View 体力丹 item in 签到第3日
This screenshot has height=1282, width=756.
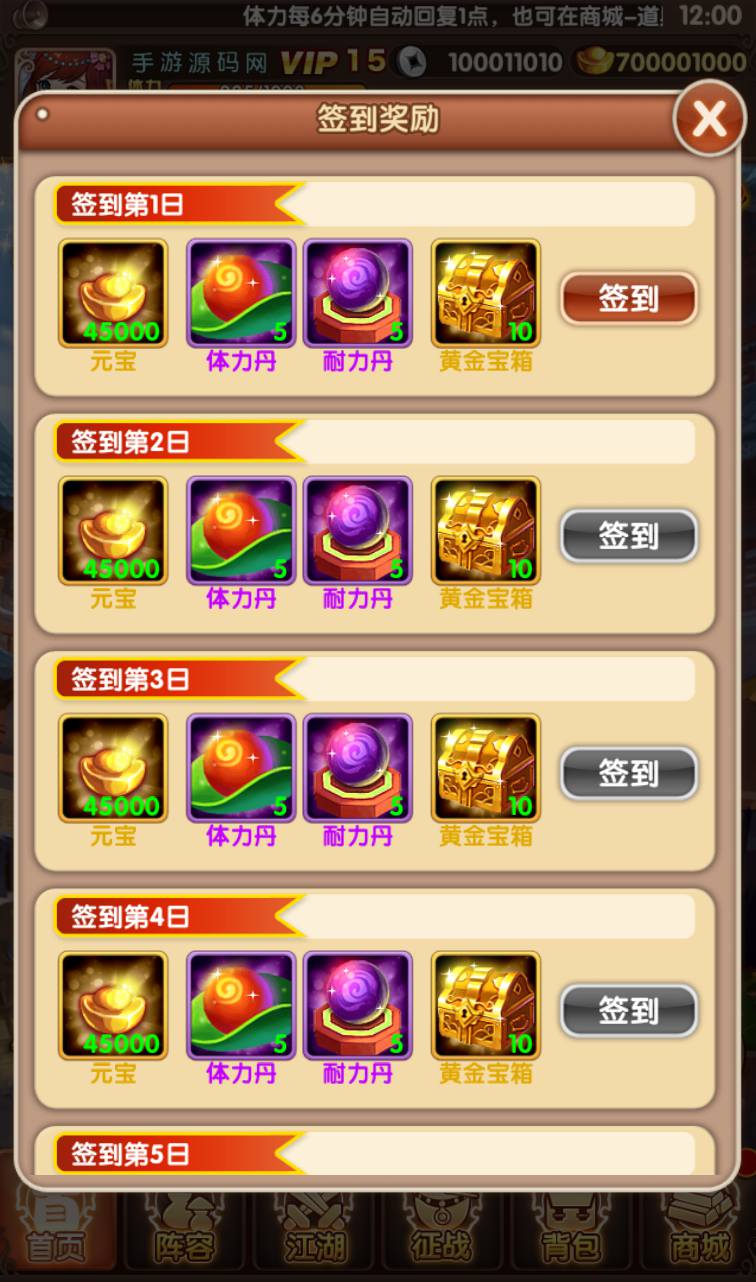tap(241, 768)
